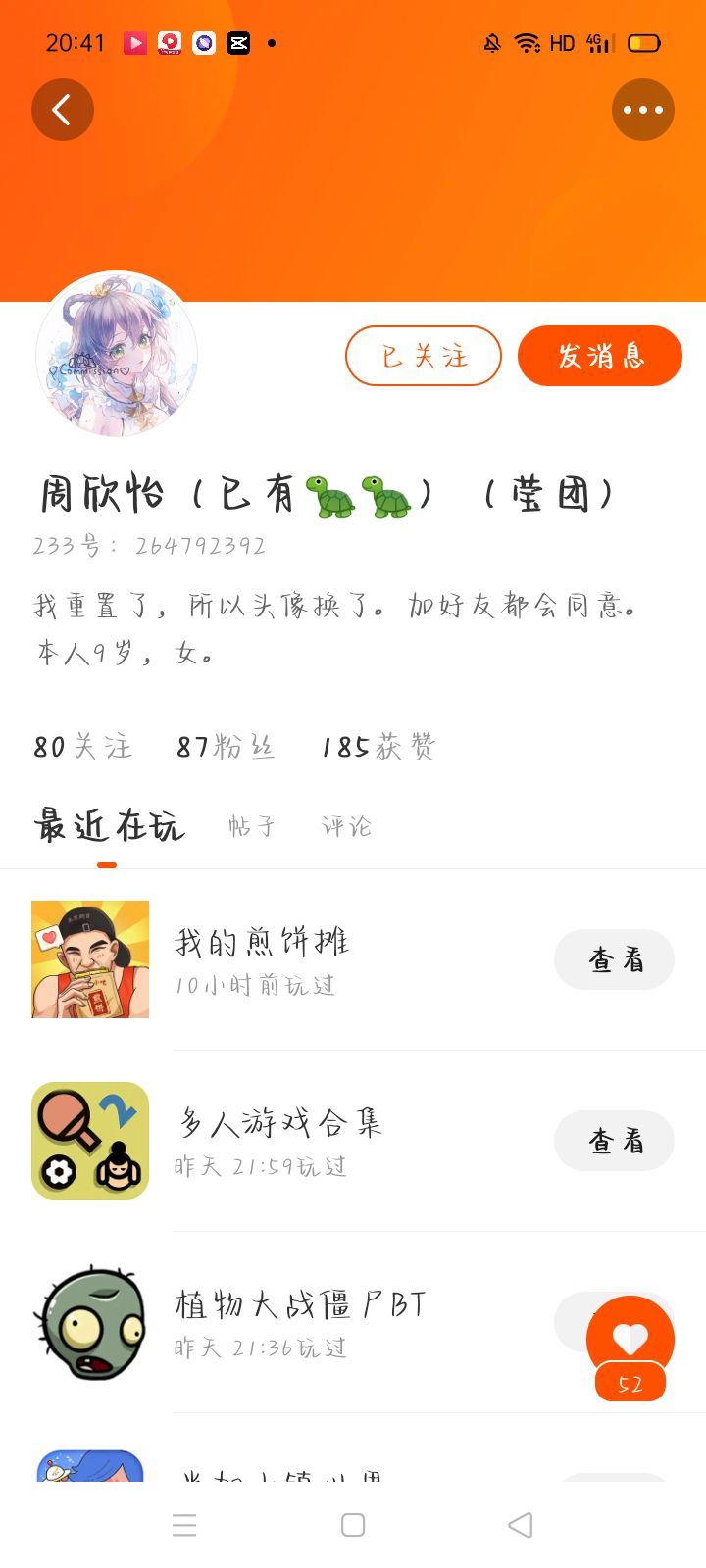Open the 我的煎饼摊 game entry
This screenshot has width=706, height=1568.
coord(262,958)
